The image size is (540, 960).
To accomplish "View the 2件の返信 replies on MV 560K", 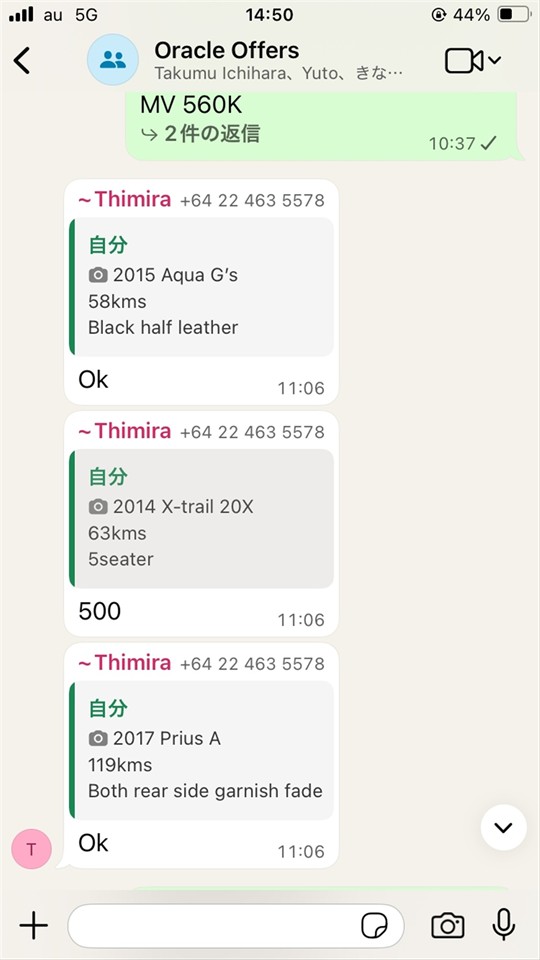I will click(x=200, y=133).
